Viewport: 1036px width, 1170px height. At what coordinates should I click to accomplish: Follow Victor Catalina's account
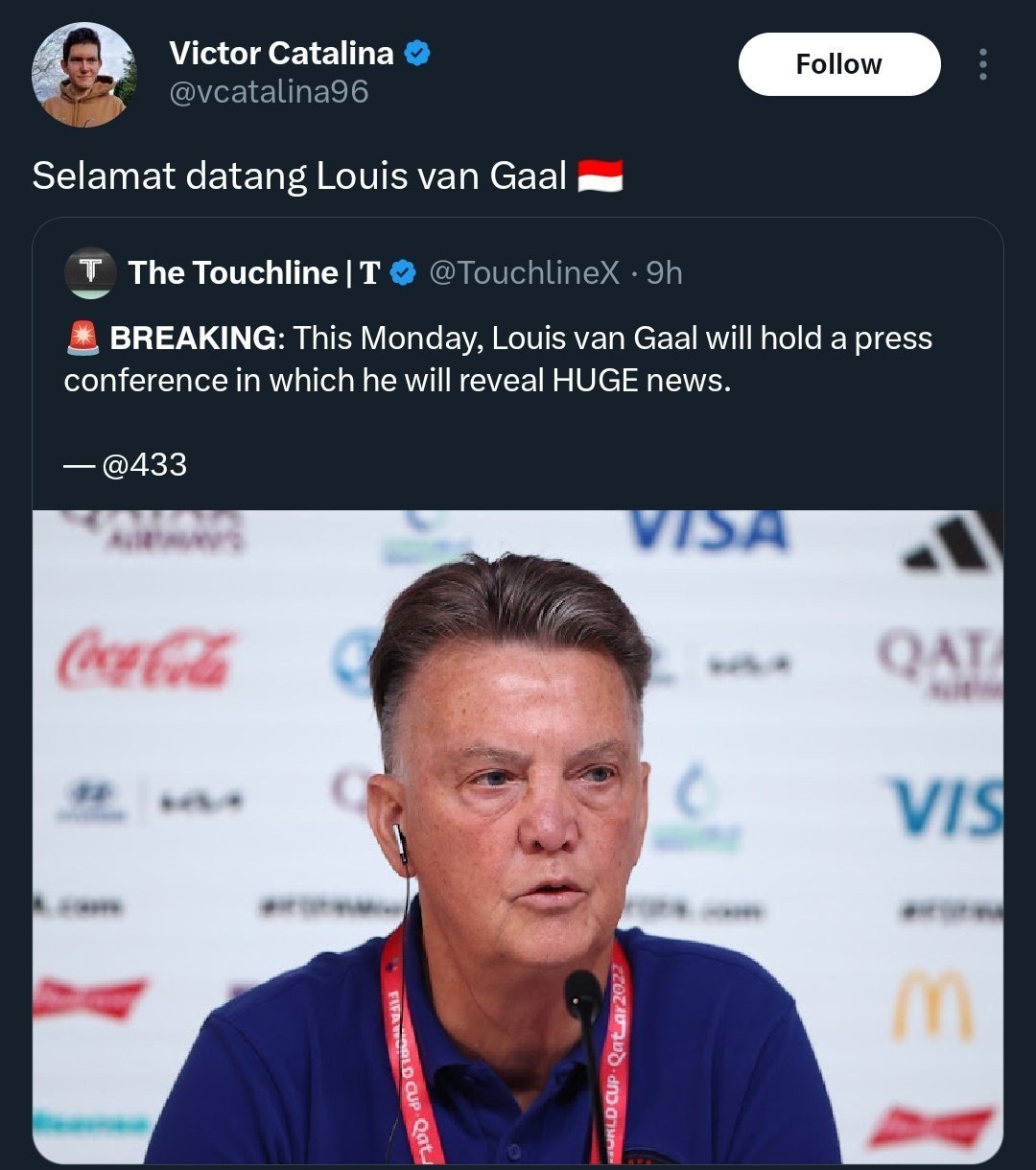[838, 64]
